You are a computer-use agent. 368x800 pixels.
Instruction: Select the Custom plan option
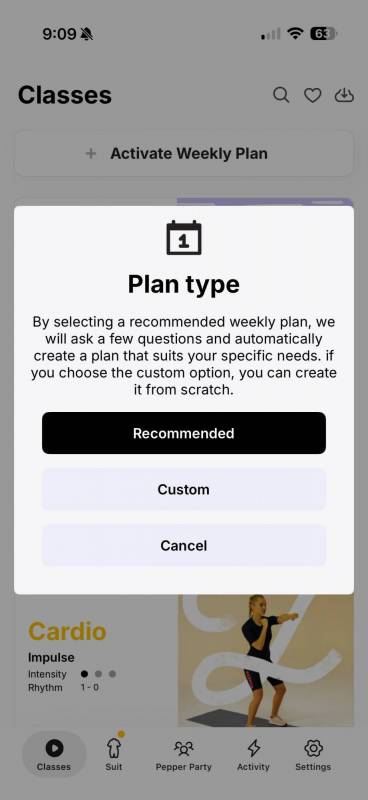(184, 489)
